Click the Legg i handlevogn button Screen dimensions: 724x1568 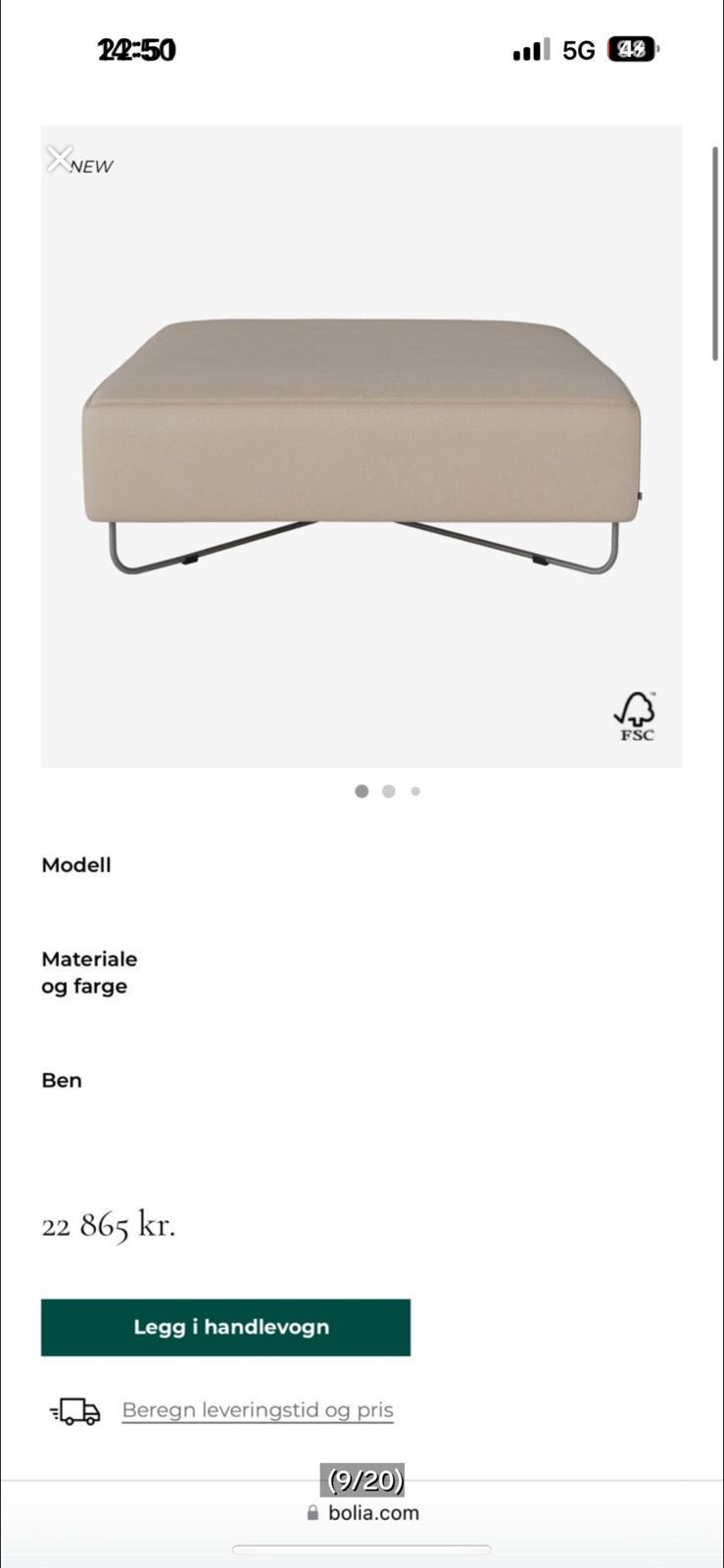coord(225,1328)
